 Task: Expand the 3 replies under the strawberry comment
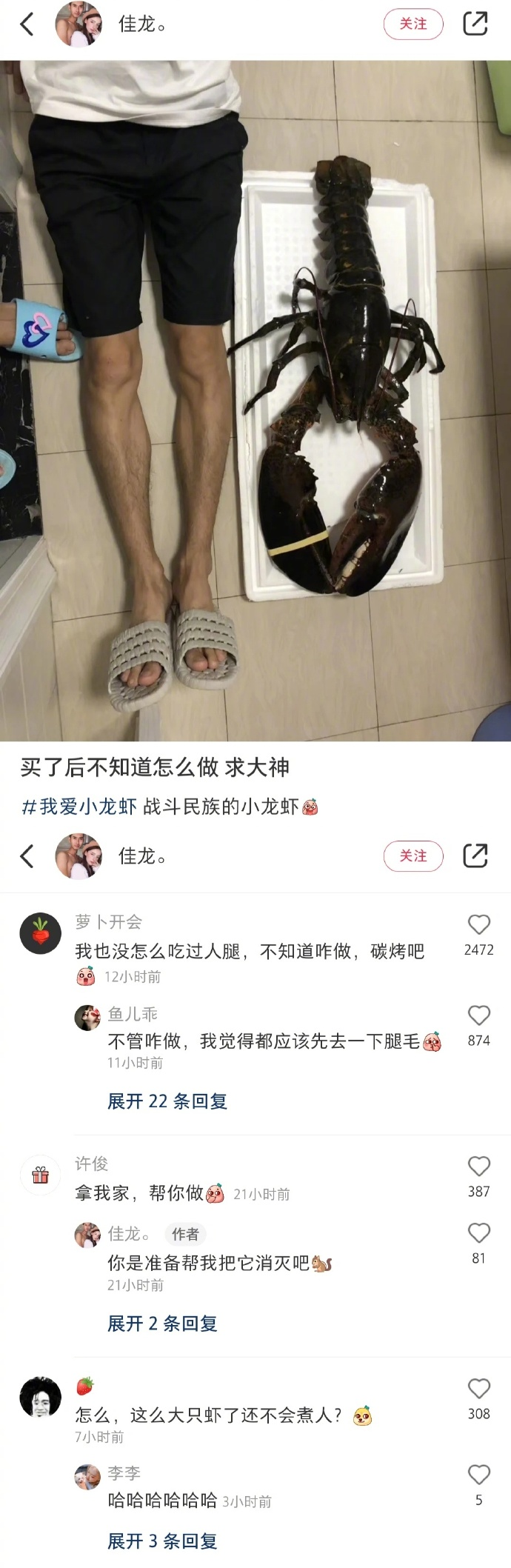tap(162, 1541)
